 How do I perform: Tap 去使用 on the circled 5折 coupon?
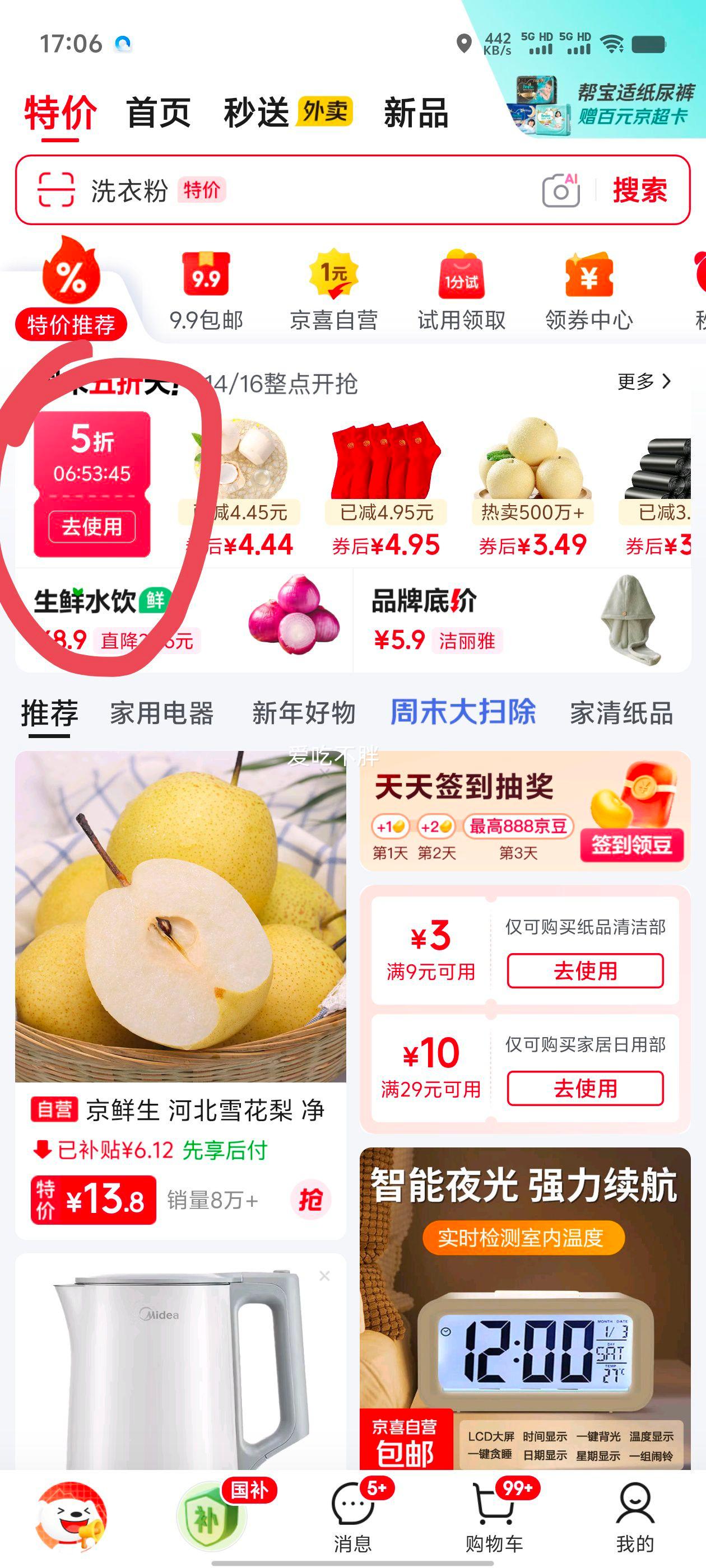(91, 528)
